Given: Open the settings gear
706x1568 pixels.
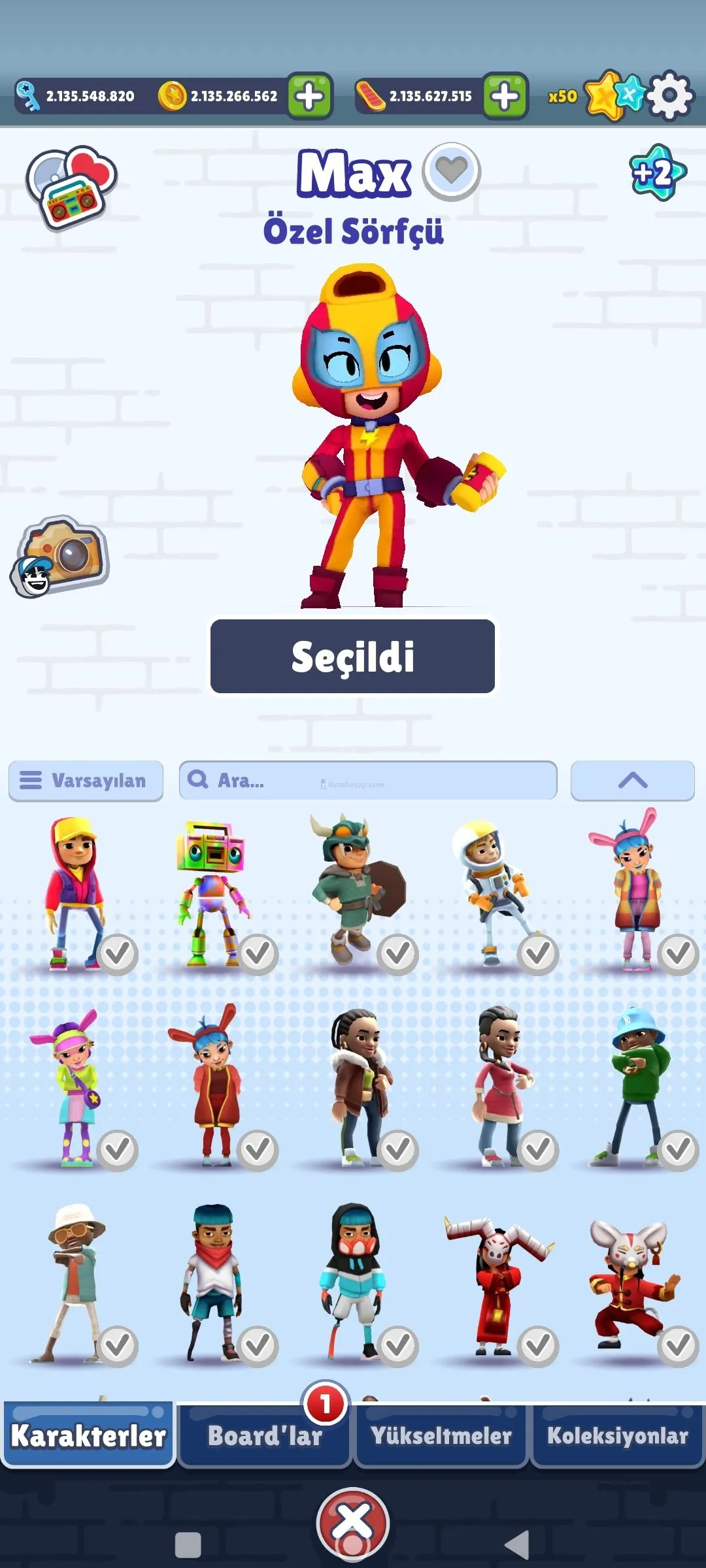Looking at the screenshot, I should (671, 96).
